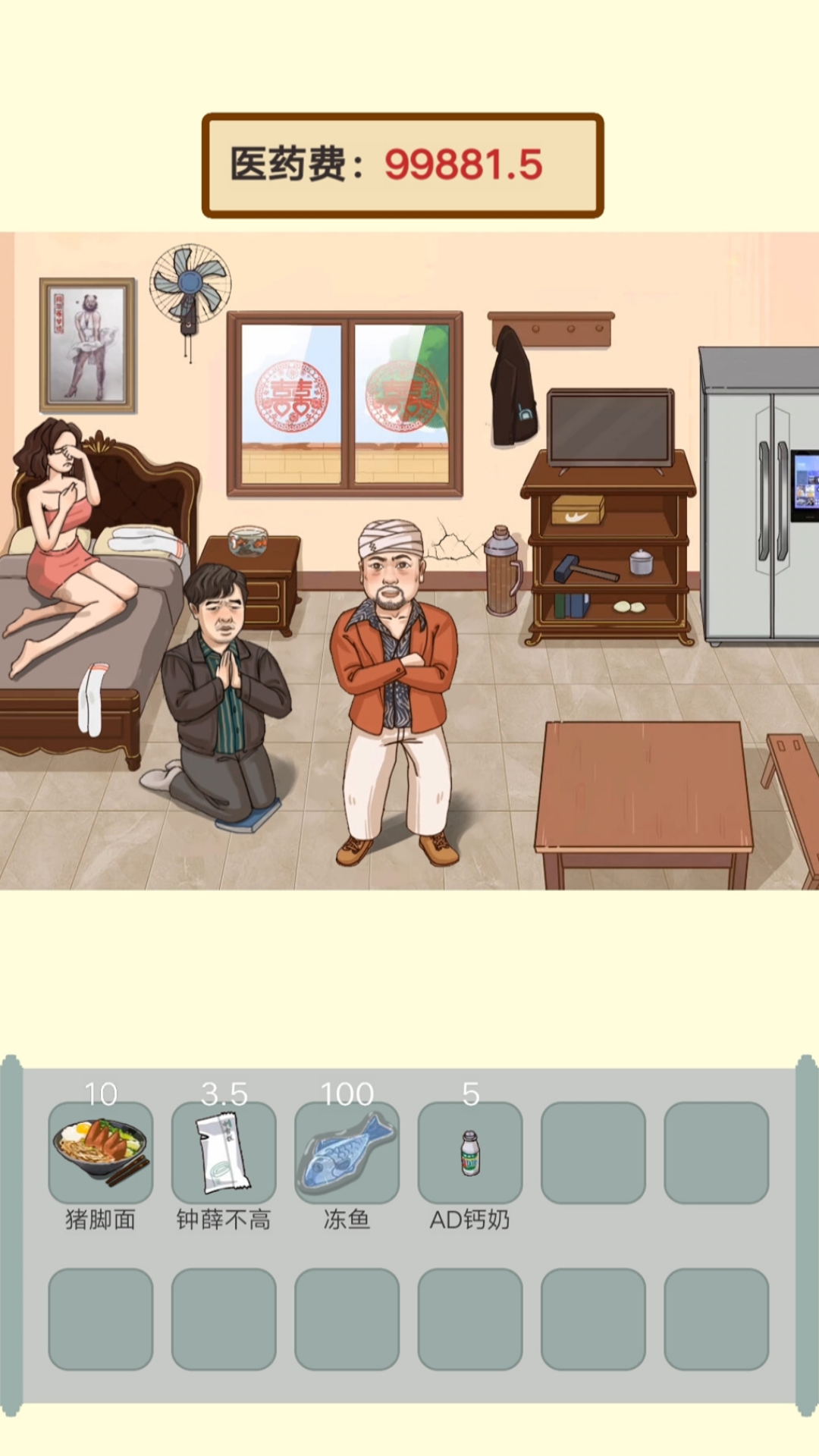Select the 钟薛不高 ice cream item

pyautogui.click(x=223, y=1152)
